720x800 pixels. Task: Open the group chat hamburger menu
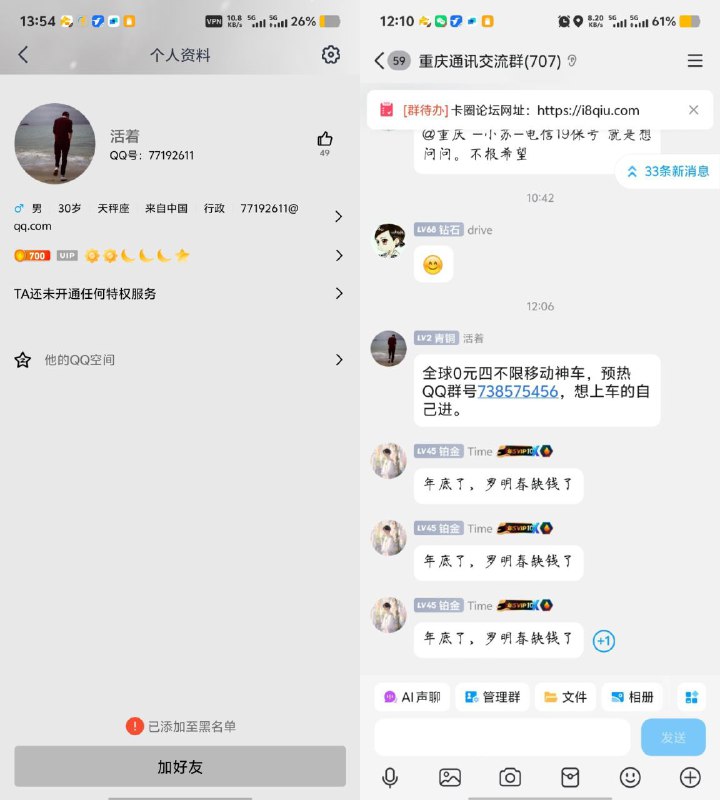[x=695, y=60]
